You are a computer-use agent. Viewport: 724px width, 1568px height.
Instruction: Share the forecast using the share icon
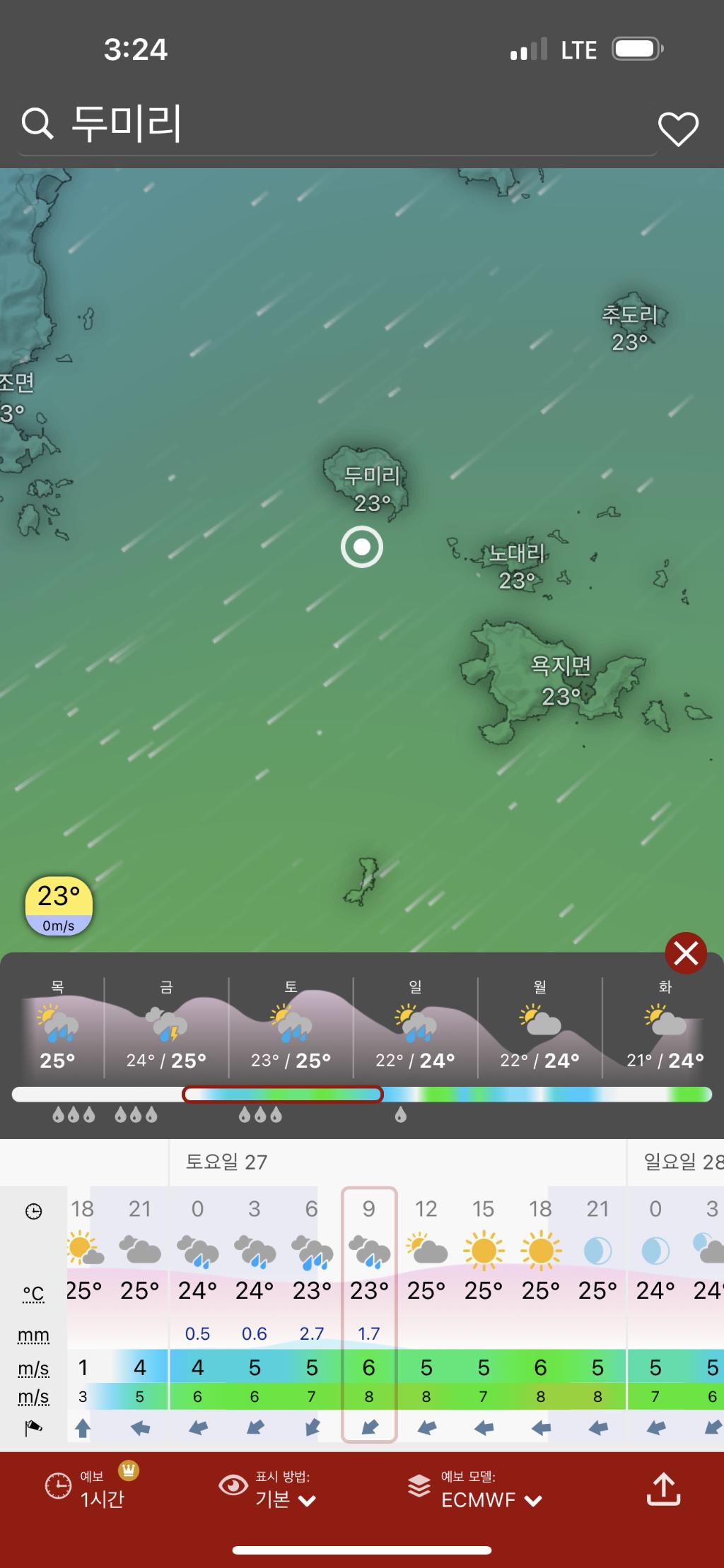tap(663, 1488)
